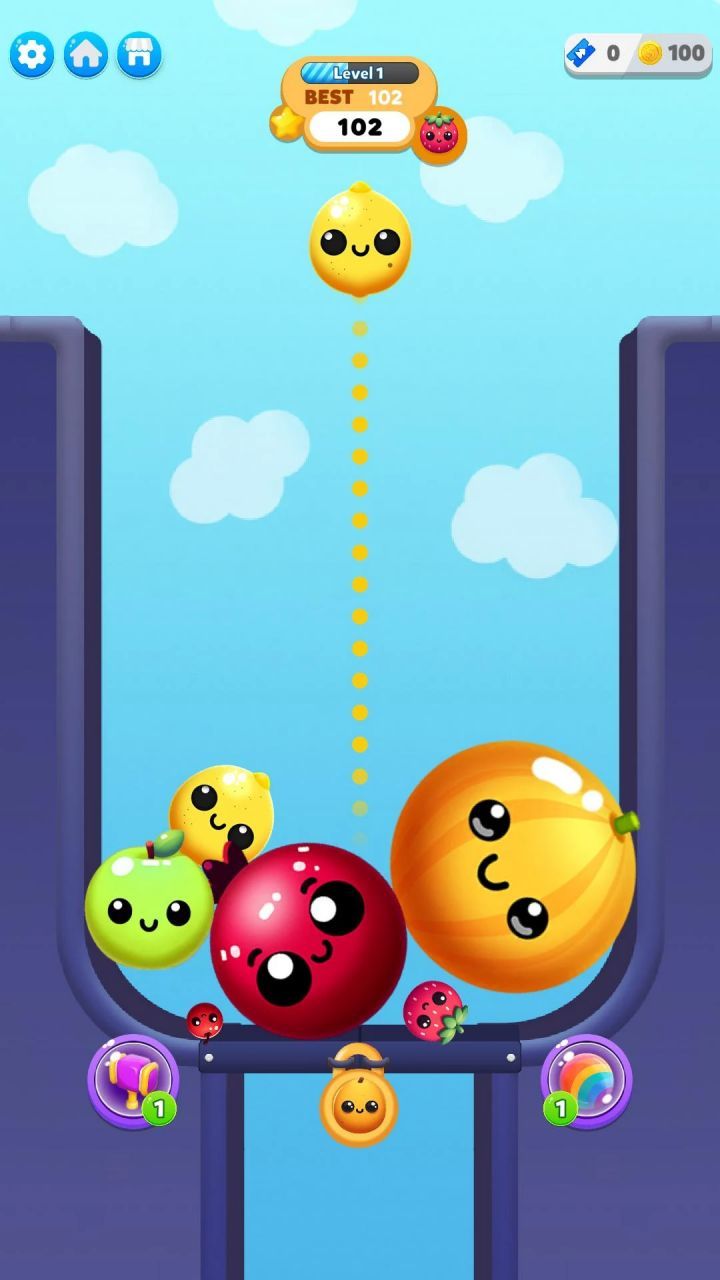The width and height of the screenshot is (720, 1280).
Task: Use the hammer booster
Action: click(133, 1081)
